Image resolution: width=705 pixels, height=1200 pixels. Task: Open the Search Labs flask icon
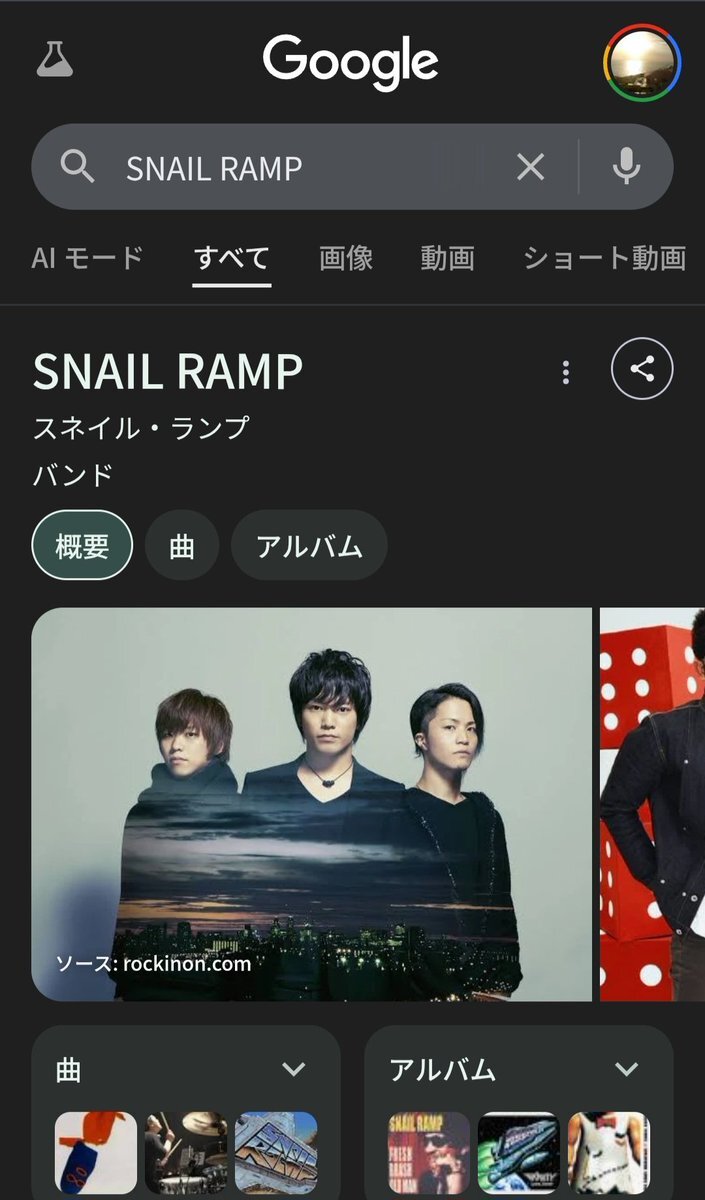[55, 60]
